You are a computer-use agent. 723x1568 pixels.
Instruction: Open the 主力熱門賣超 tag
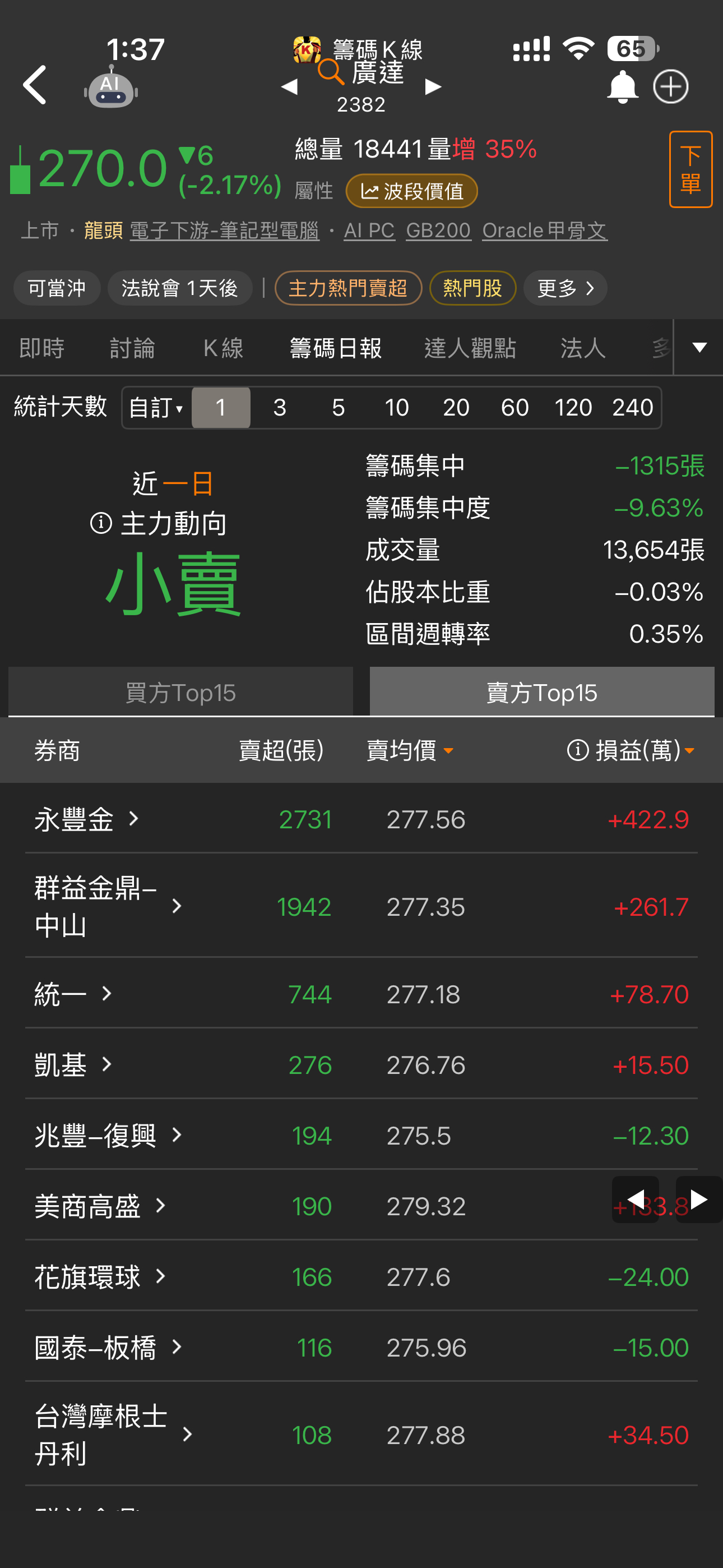[347, 288]
